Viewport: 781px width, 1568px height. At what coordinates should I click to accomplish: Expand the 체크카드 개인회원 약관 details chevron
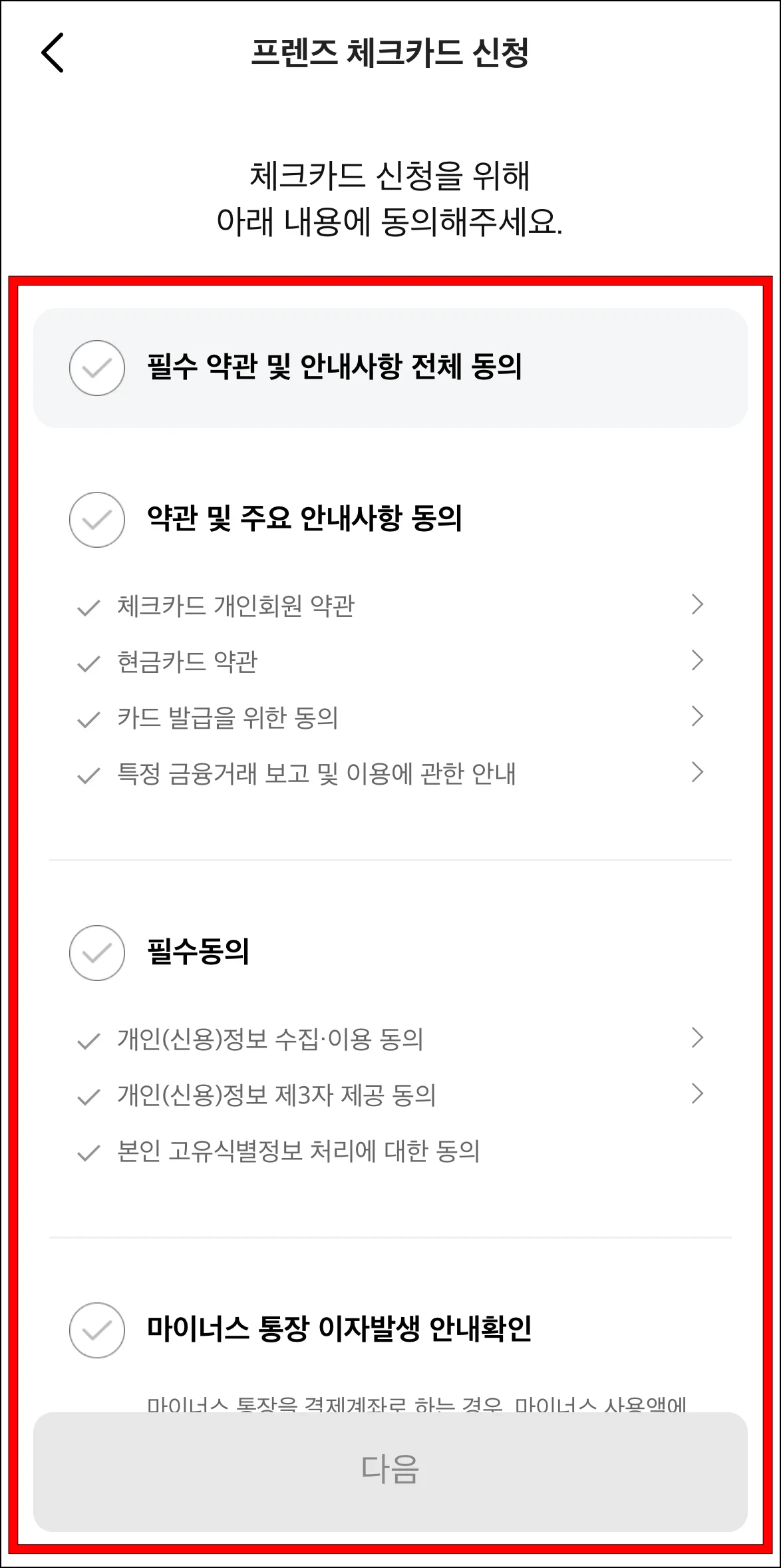[x=697, y=604]
